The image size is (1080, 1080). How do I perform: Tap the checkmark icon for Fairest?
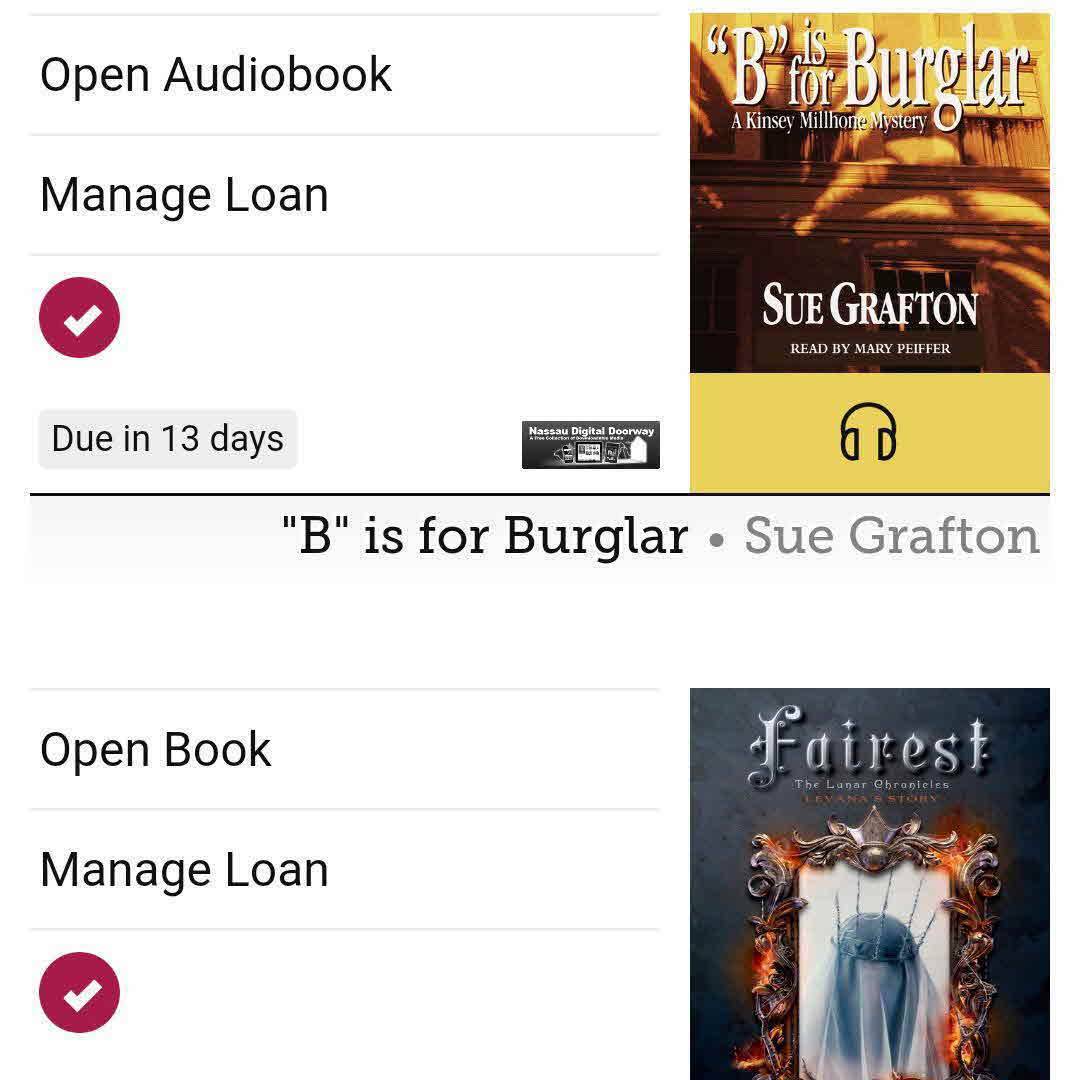point(79,993)
